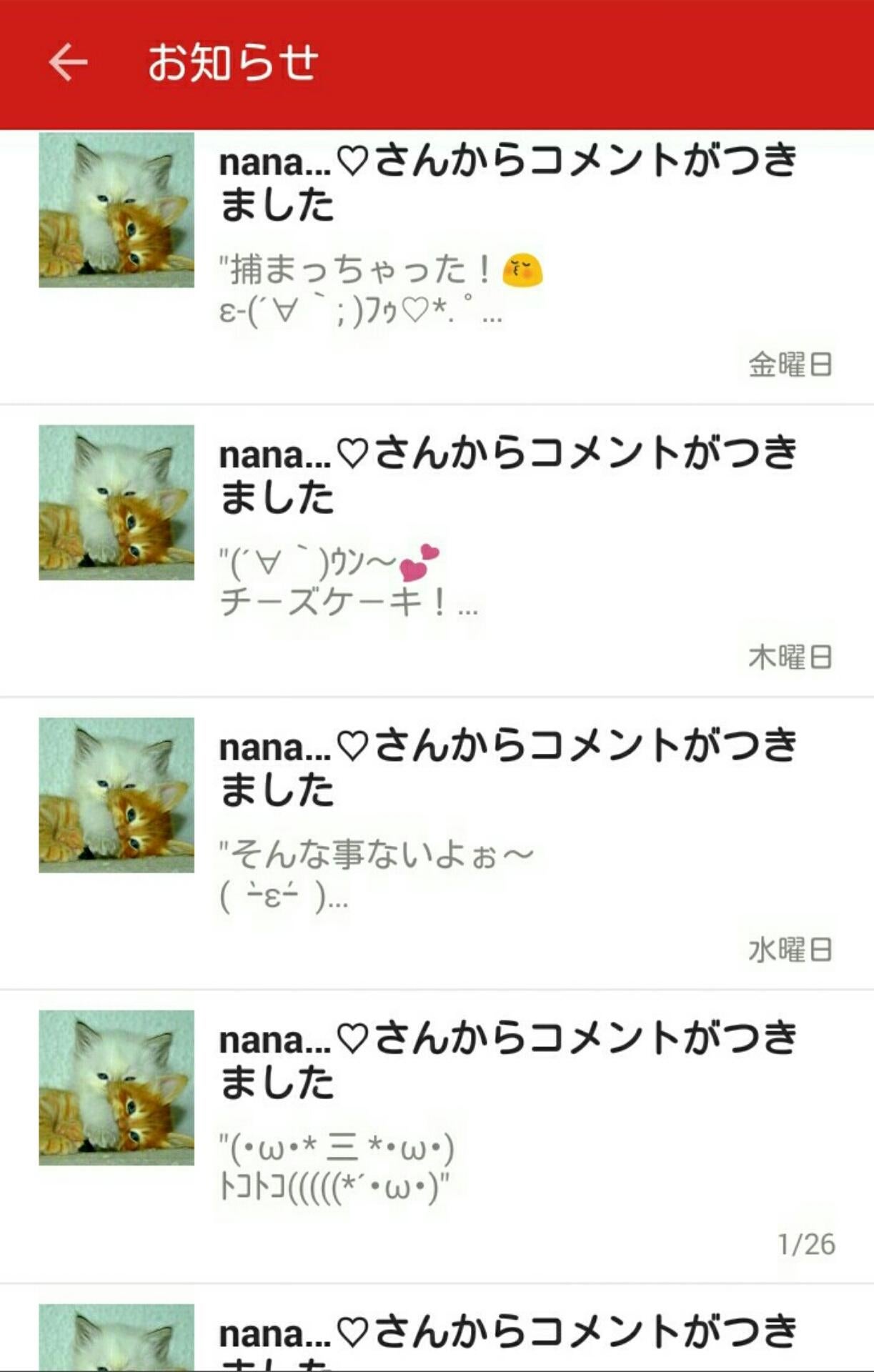Go back from the お知らせ screen
The width and height of the screenshot is (874, 1372).
tap(68, 63)
